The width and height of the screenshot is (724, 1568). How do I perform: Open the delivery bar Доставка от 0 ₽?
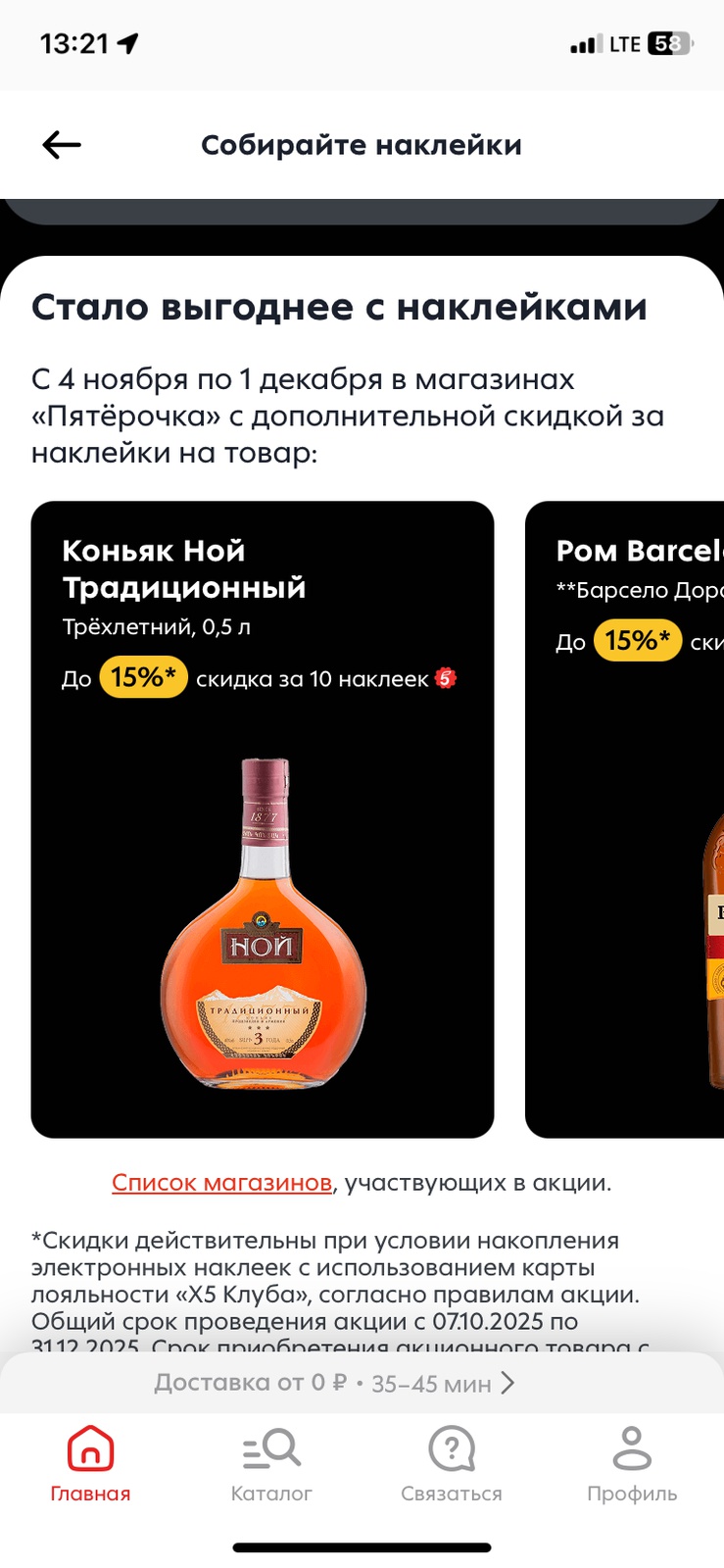(x=333, y=1383)
